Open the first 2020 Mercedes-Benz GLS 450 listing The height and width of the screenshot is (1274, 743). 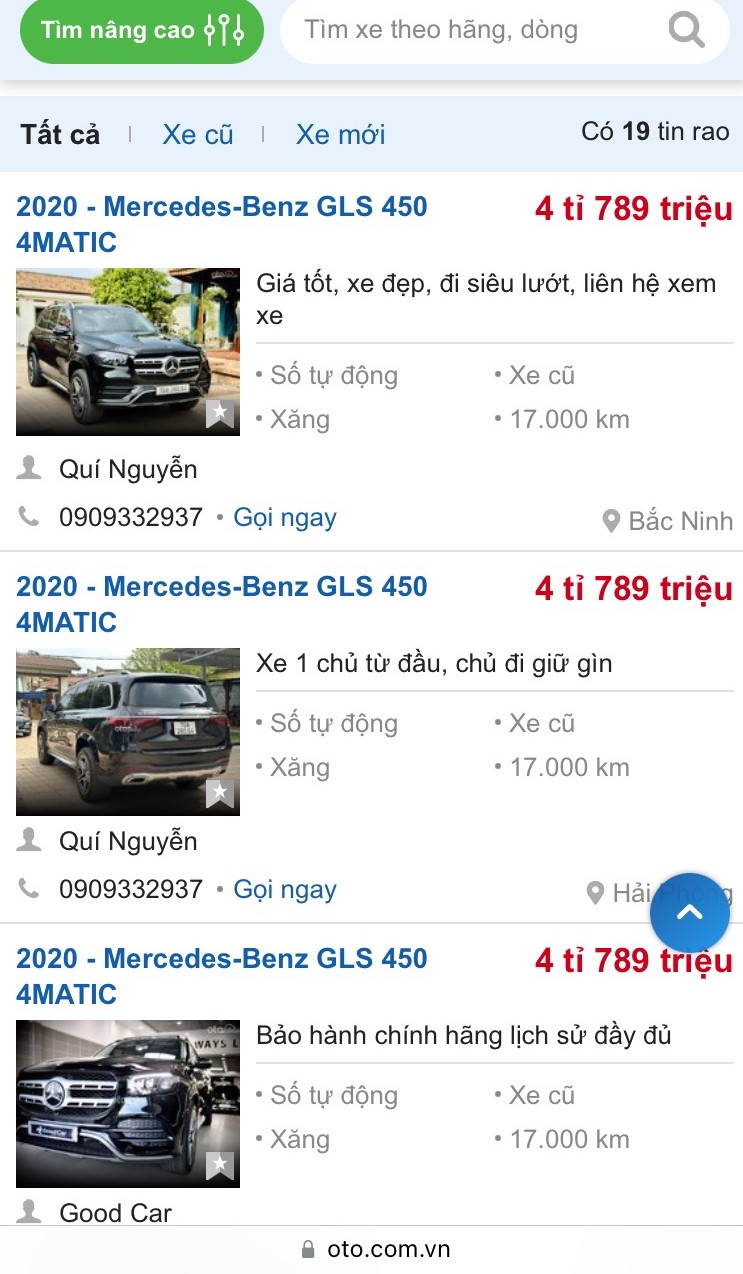[x=222, y=224]
